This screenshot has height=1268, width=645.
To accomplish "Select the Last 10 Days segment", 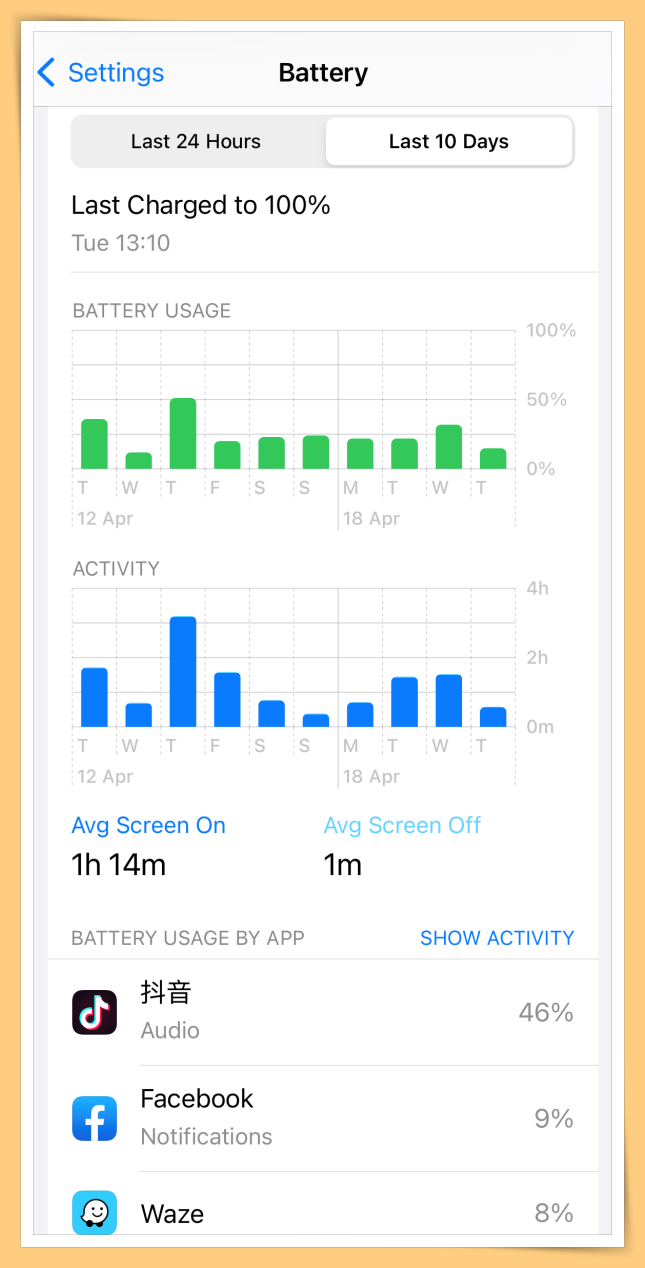I will [x=449, y=142].
